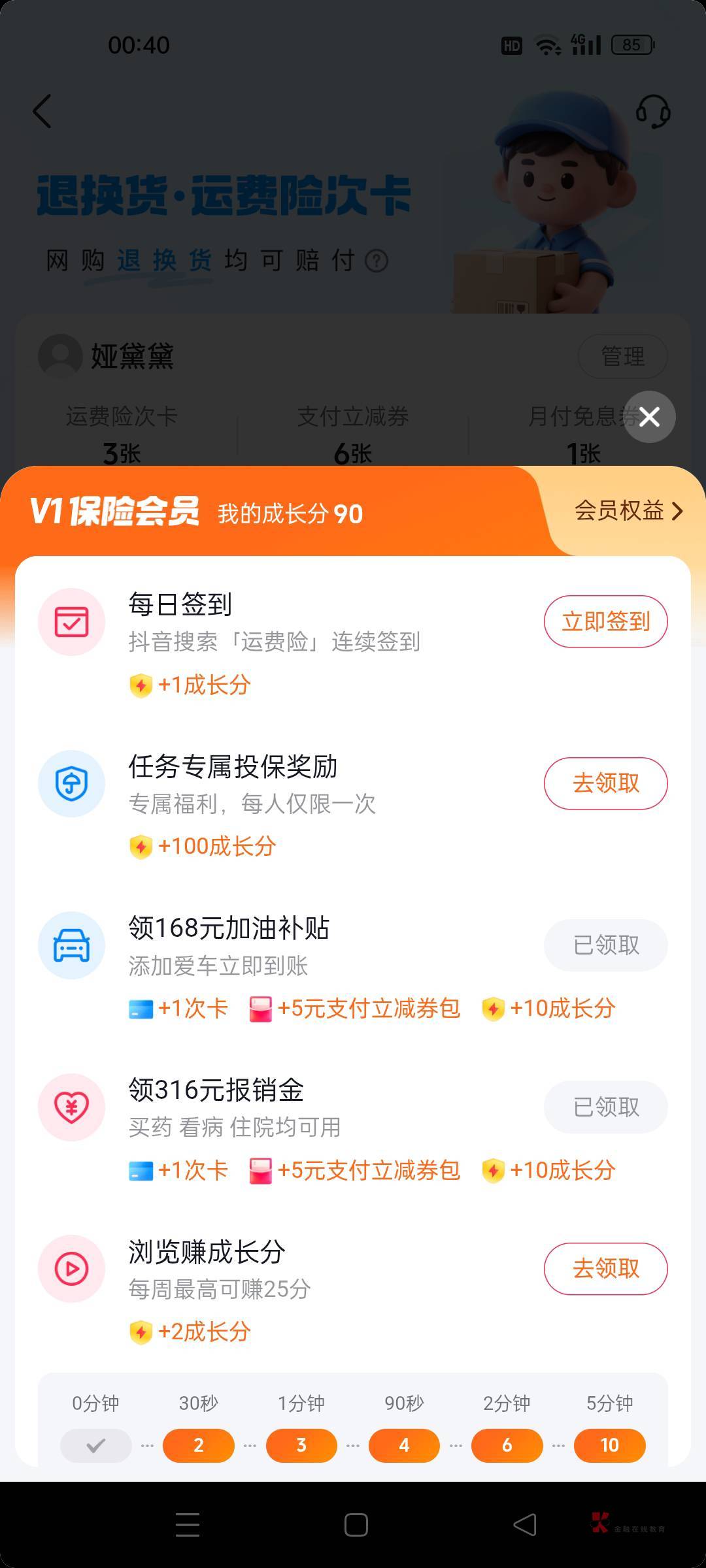Tap 去领取 for 浏览赚成长分
706x1568 pixels.
pyautogui.click(x=605, y=1268)
